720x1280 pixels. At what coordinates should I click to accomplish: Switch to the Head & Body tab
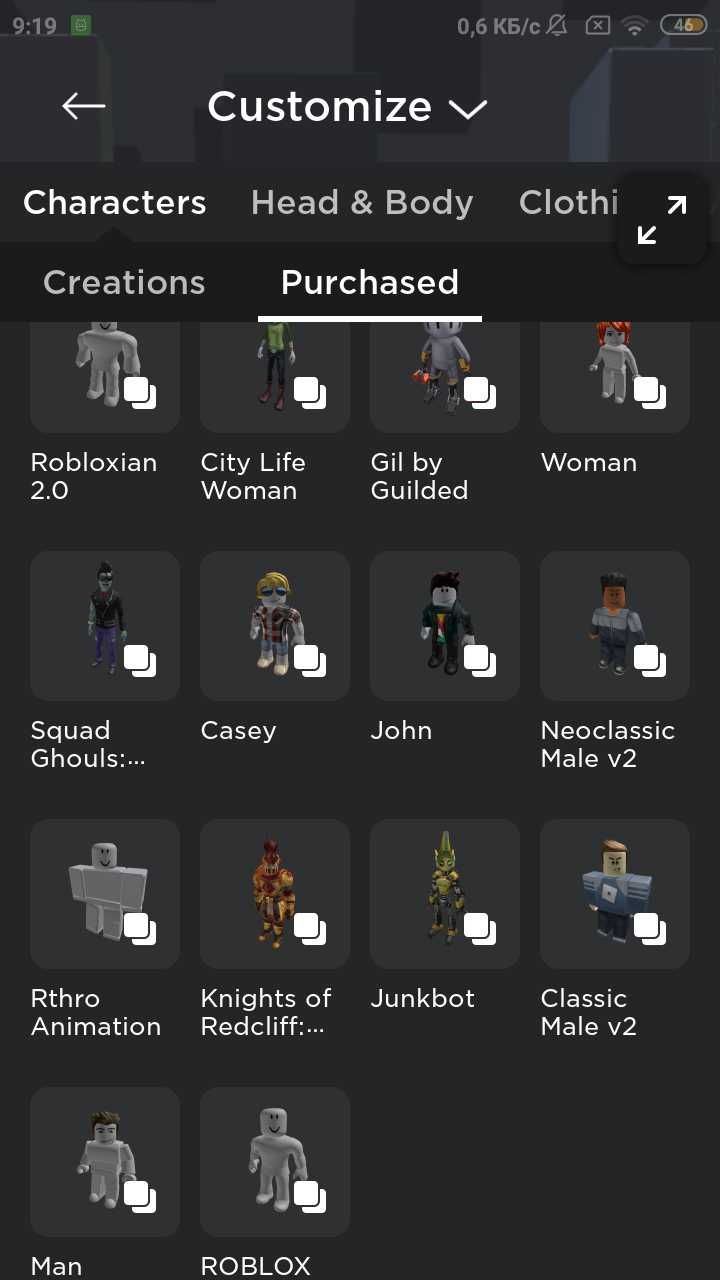361,203
